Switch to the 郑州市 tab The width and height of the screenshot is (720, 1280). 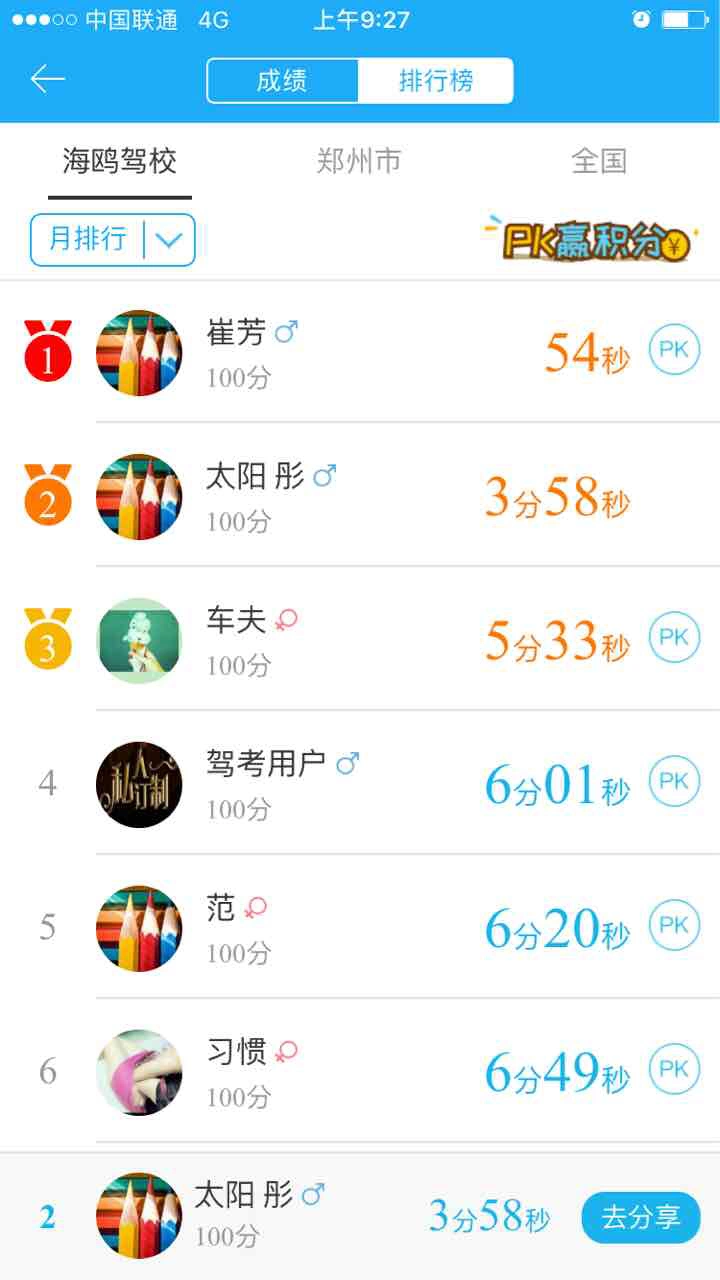coord(359,161)
